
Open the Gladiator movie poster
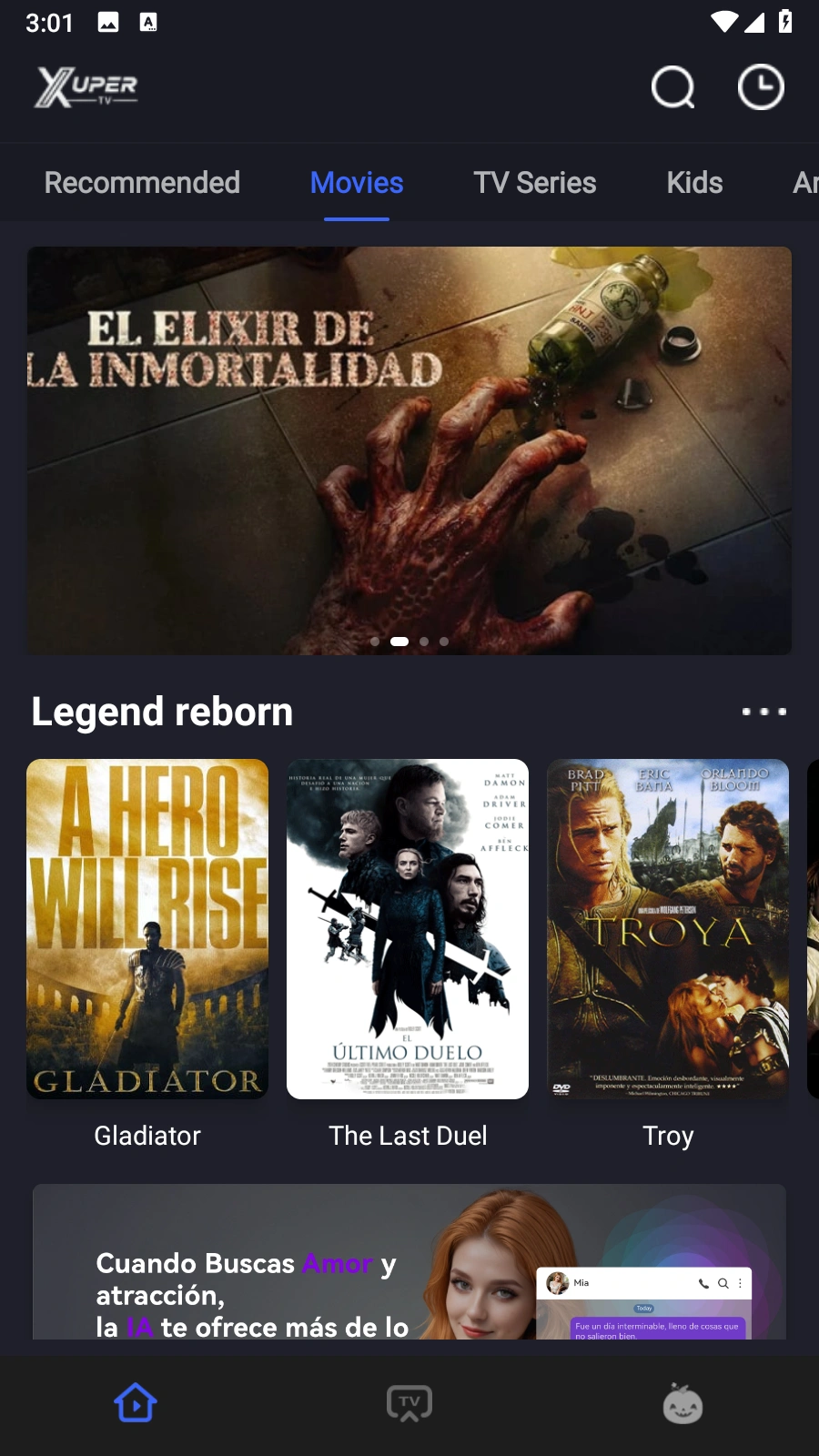coord(147,929)
